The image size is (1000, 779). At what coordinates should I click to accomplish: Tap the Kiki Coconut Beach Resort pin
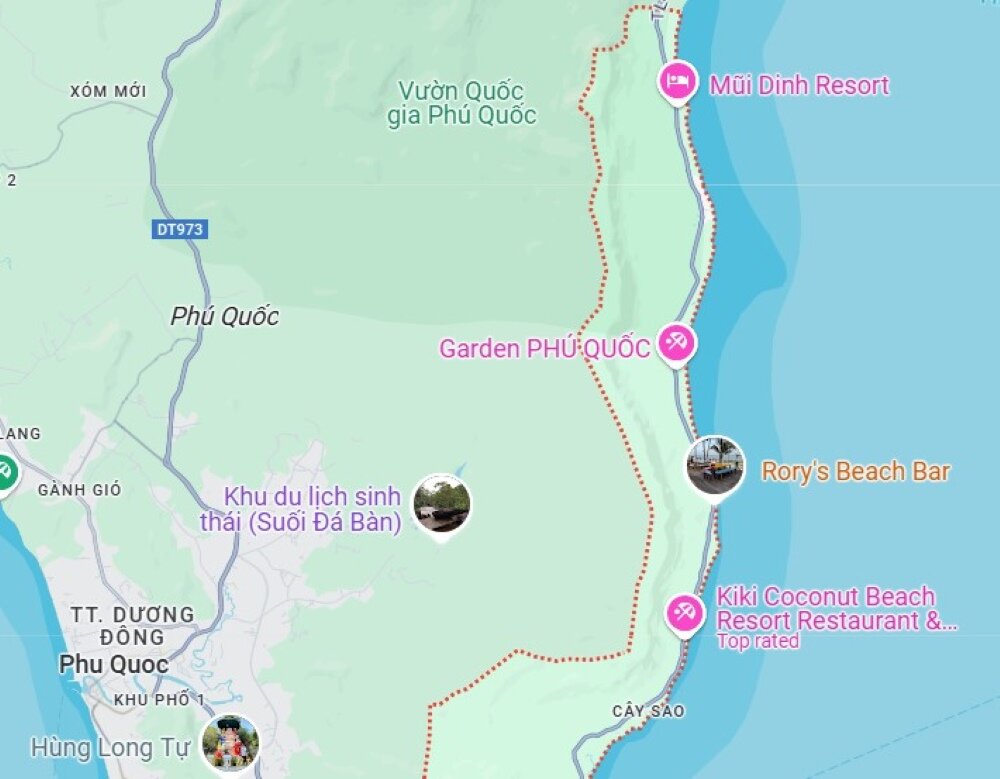(685, 611)
